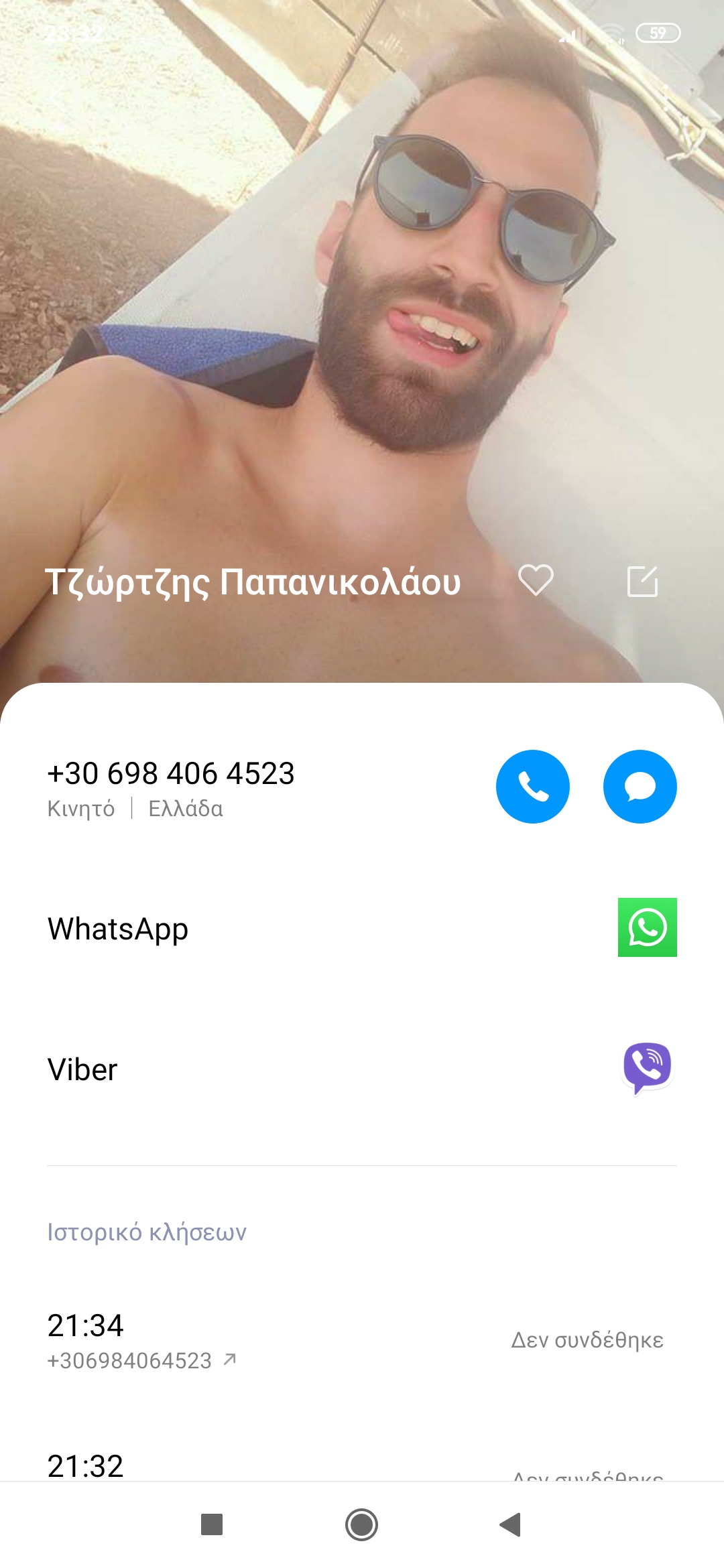The width and height of the screenshot is (724, 1568).
Task: Open recent apps with the square button
Action: click(212, 1524)
